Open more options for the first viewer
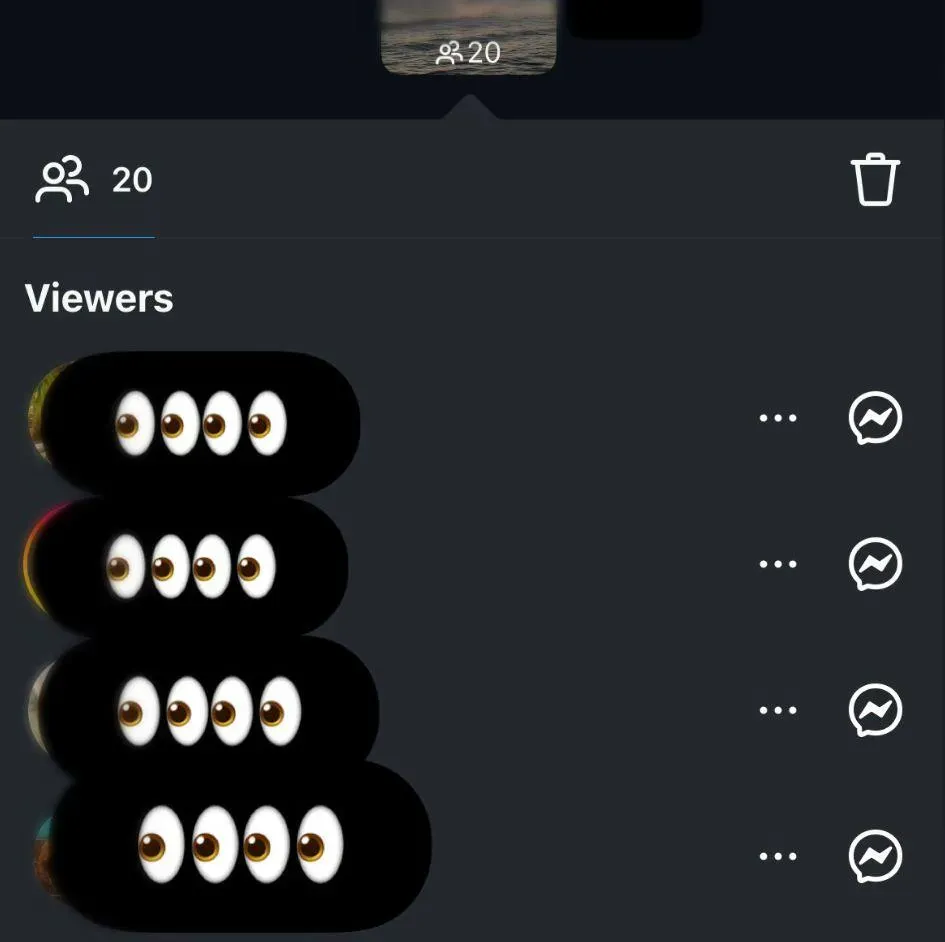This screenshot has height=942, width=945. coord(778,418)
